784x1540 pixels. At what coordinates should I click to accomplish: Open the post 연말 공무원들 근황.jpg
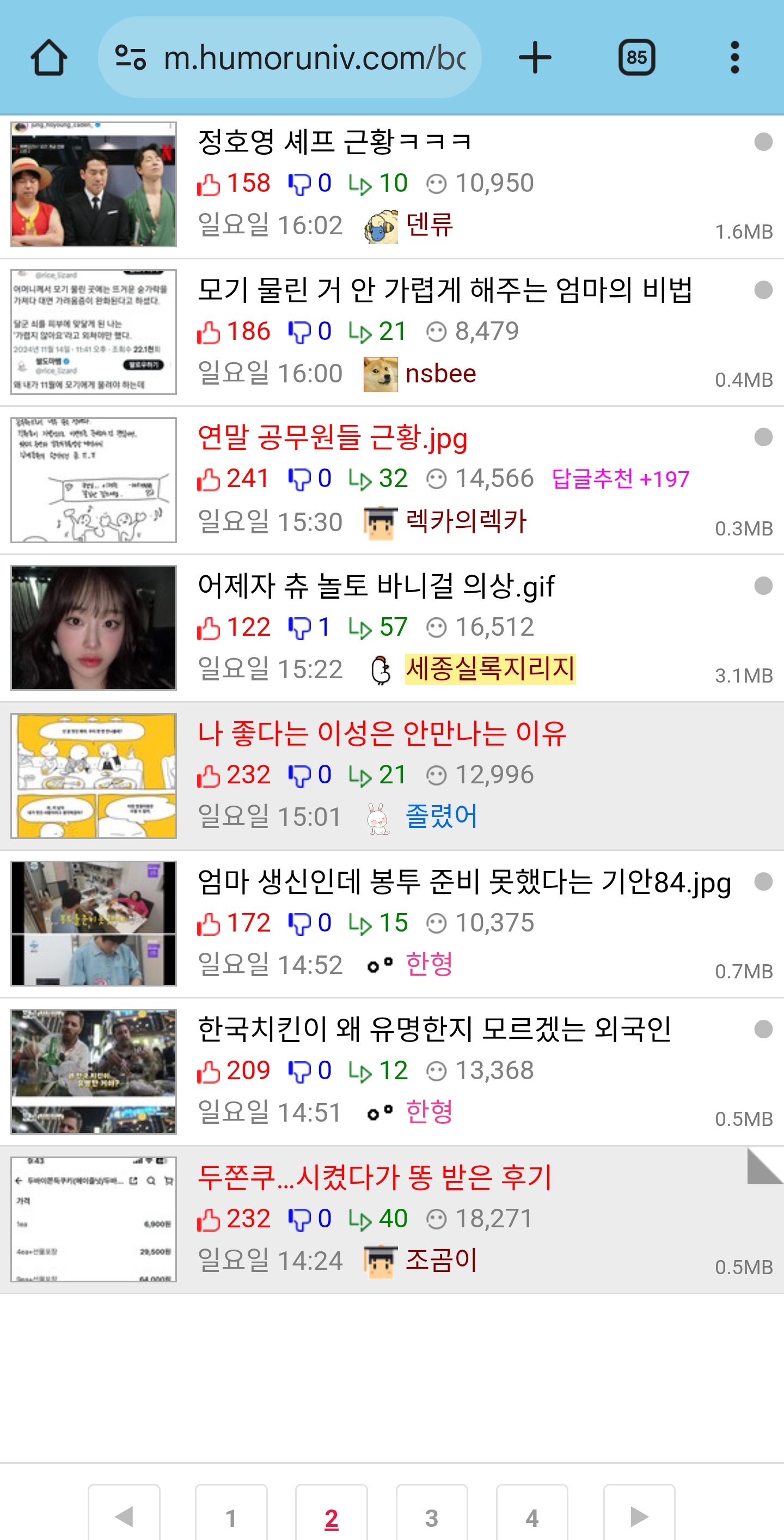[332, 438]
